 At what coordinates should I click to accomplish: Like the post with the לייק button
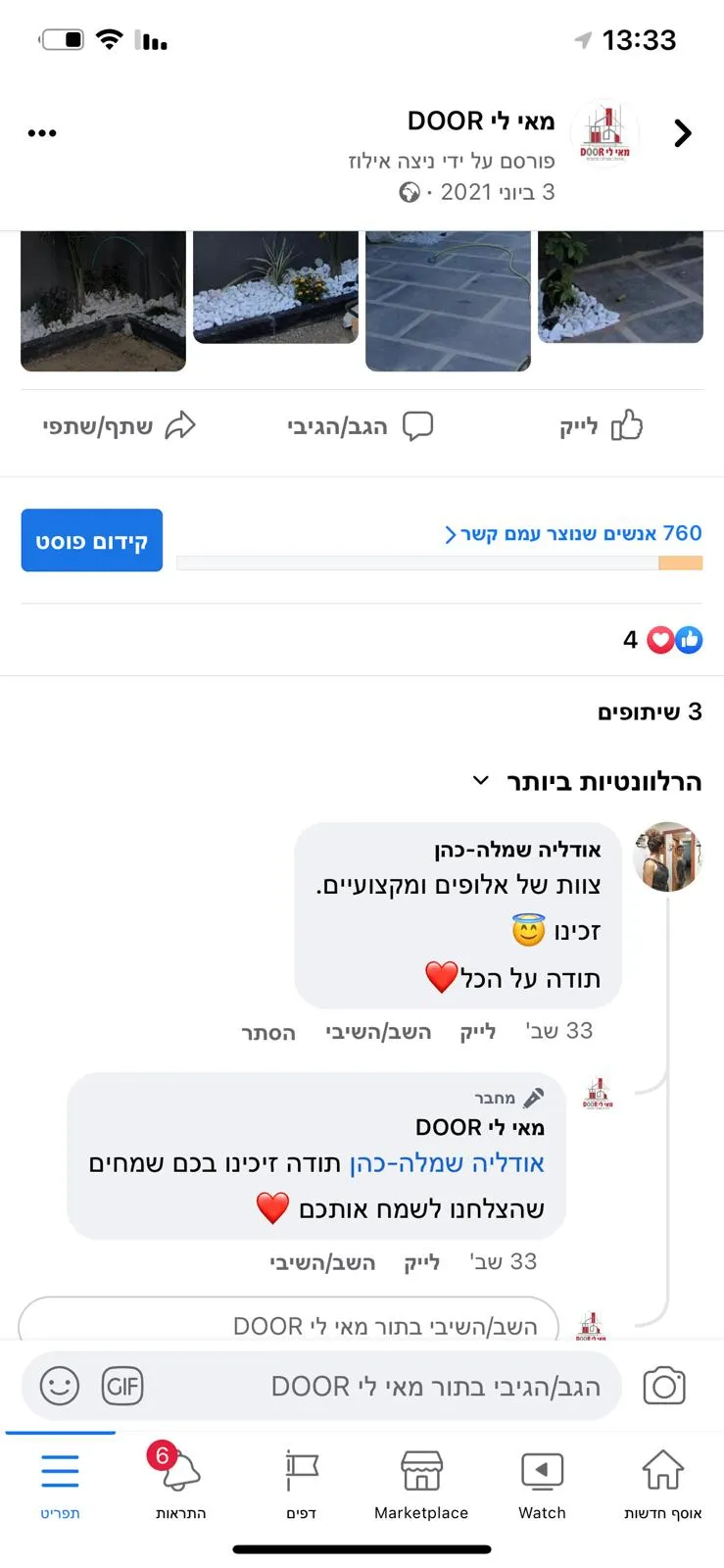tap(601, 426)
